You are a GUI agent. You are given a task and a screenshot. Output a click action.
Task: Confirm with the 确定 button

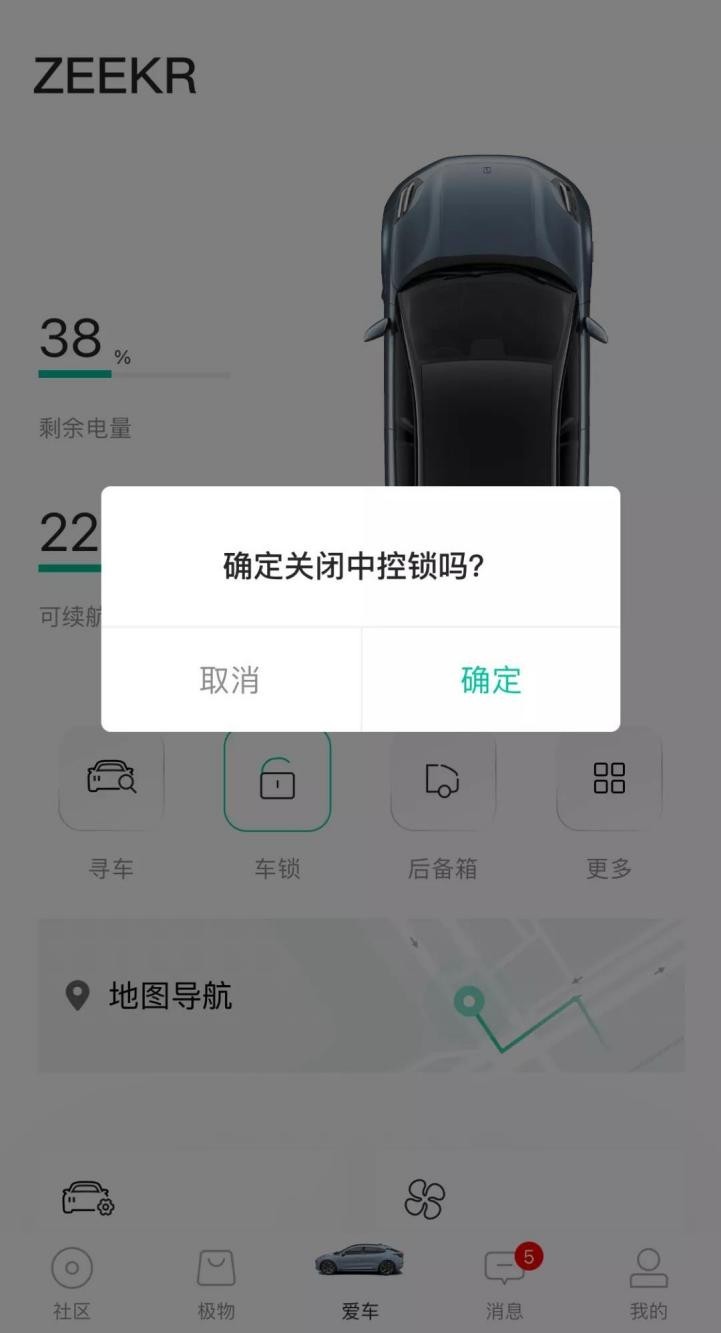pos(490,680)
